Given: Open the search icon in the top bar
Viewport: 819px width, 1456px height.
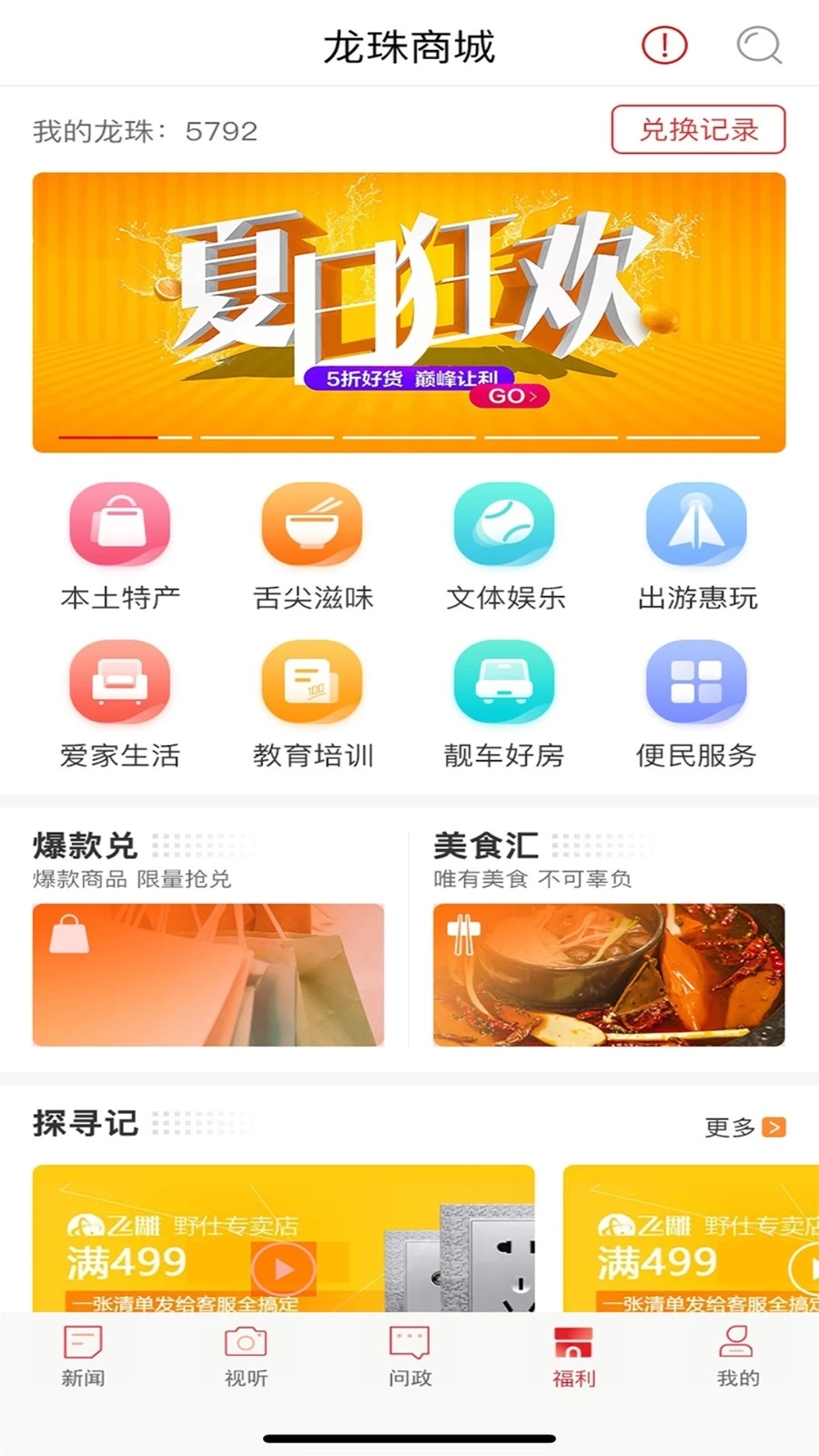Looking at the screenshot, I should point(757,44).
